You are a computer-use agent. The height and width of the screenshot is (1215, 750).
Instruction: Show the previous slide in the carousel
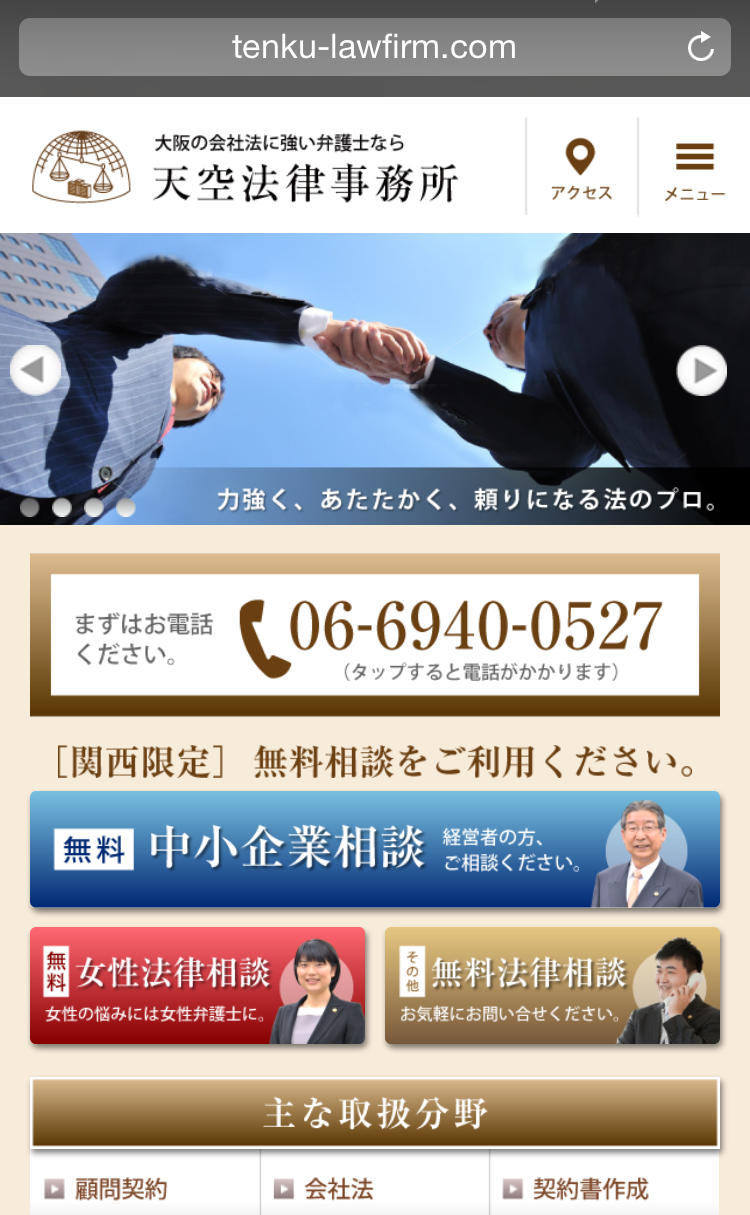click(x=35, y=371)
